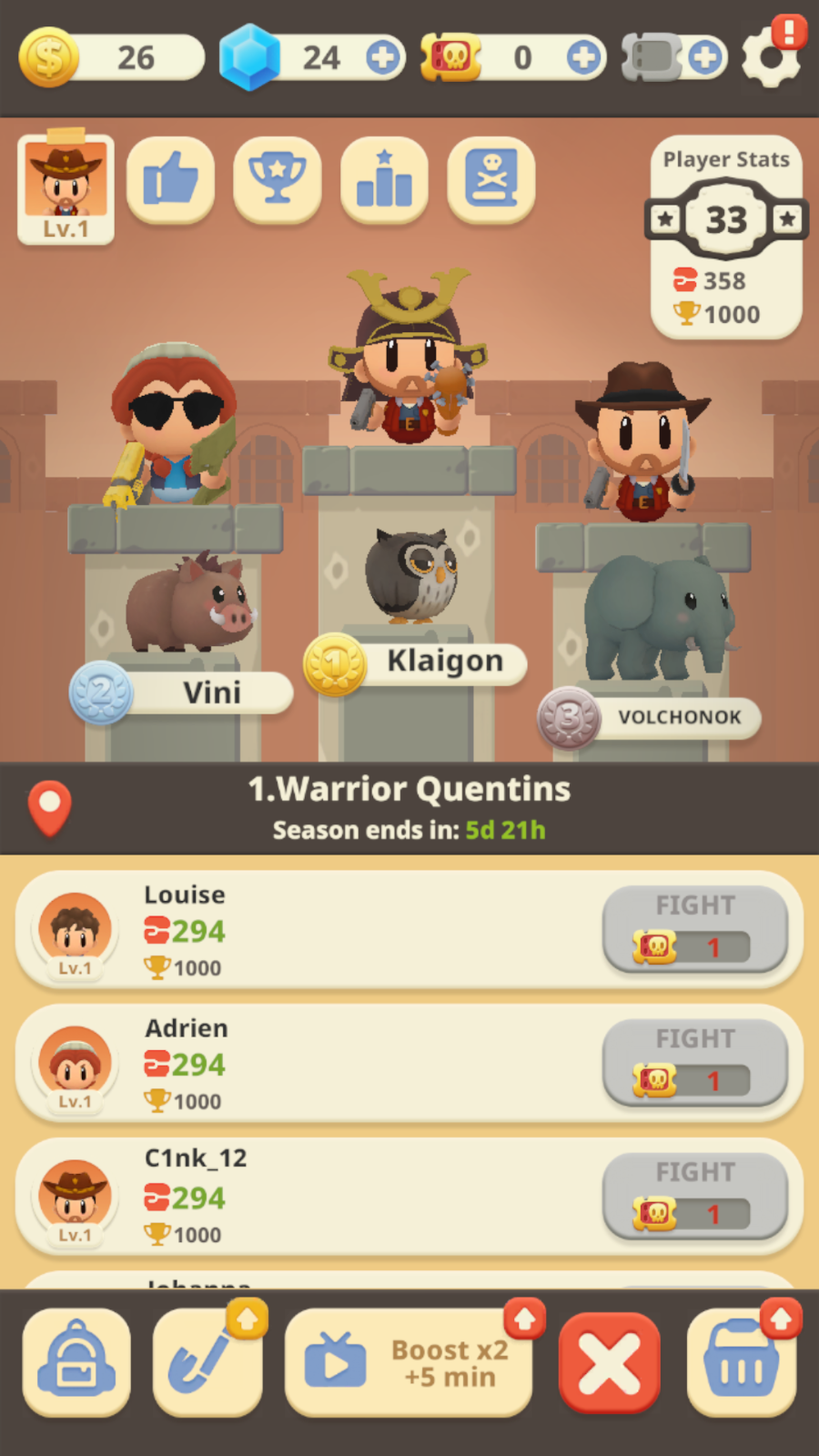Viewport: 819px width, 1456px height.
Task: Close the arena with red X
Action: 610,1363
